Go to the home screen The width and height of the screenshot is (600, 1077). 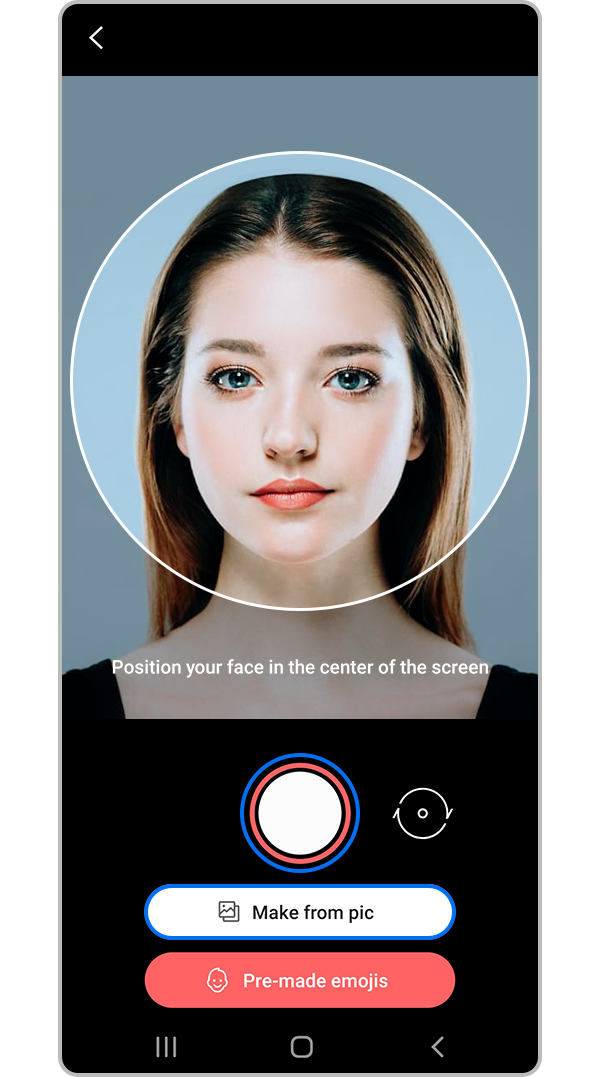point(301,1047)
